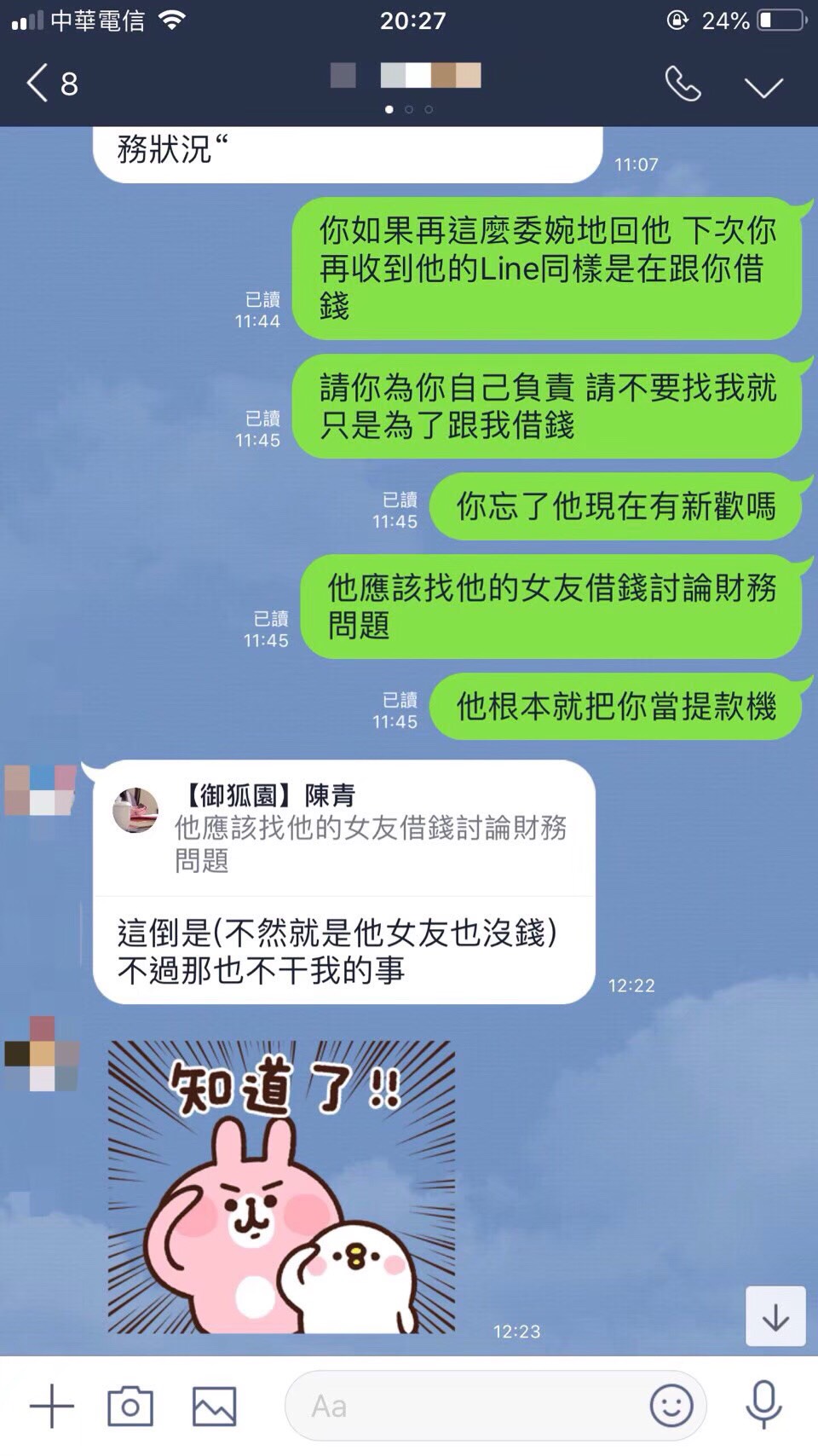Jump to the latest message arrow
The width and height of the screenshot is (818, 1456).
click(775, 1316)
